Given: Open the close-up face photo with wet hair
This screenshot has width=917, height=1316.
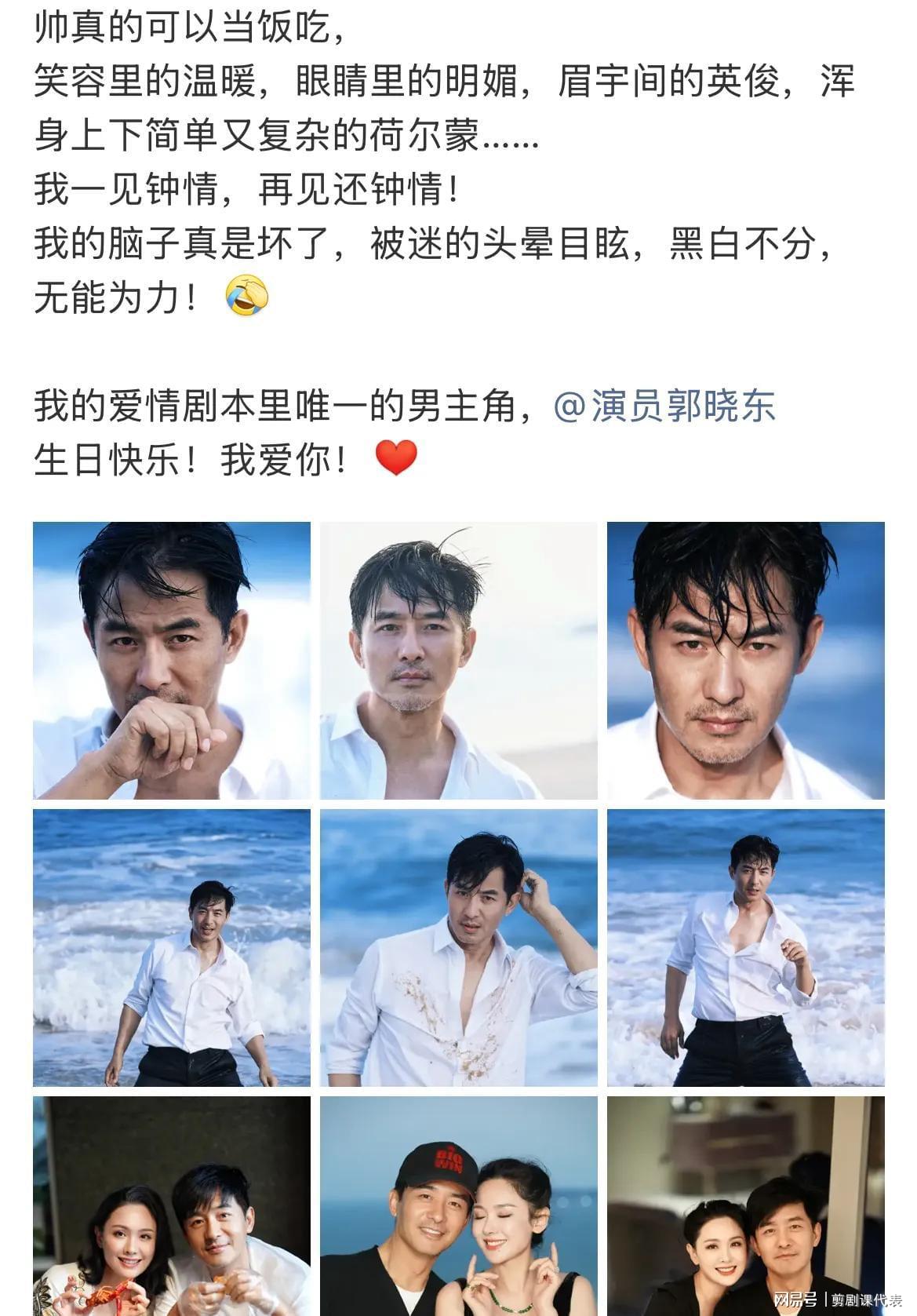Looking at the screenshot, I should click(x=745, y=660).
